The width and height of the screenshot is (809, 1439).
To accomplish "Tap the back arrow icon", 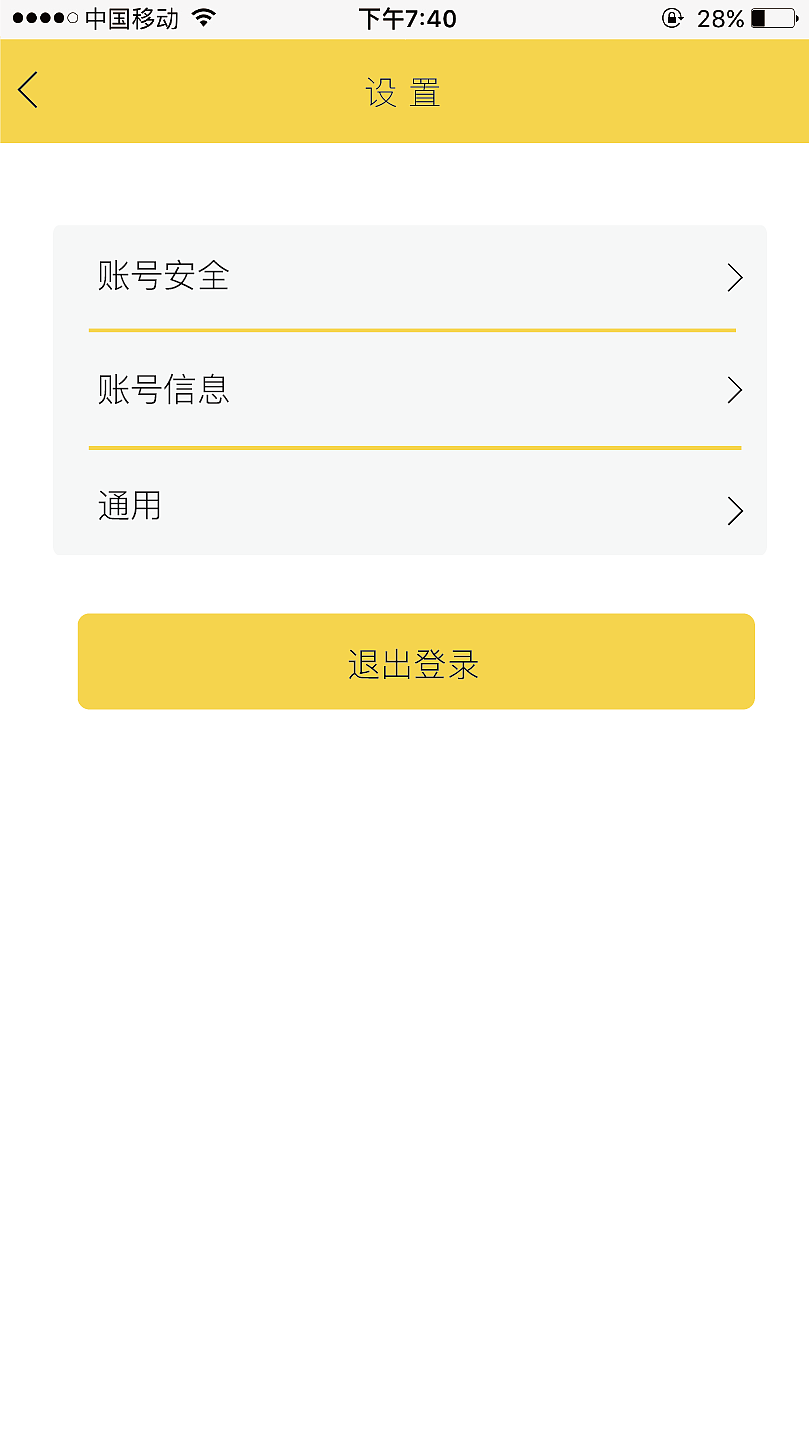I will [27, 89].
